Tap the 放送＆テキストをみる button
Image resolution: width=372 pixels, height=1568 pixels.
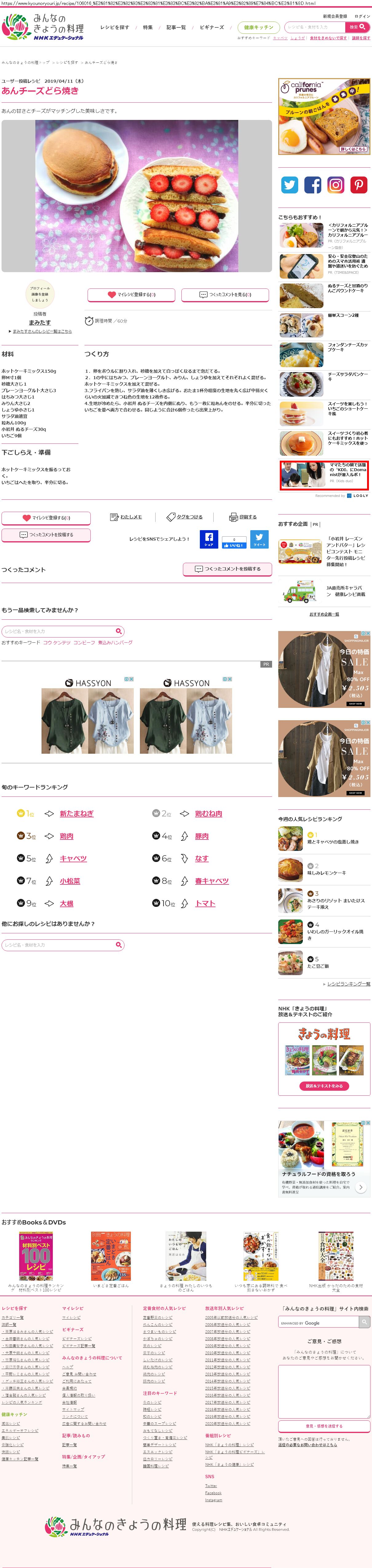(x=324, y=1086)
